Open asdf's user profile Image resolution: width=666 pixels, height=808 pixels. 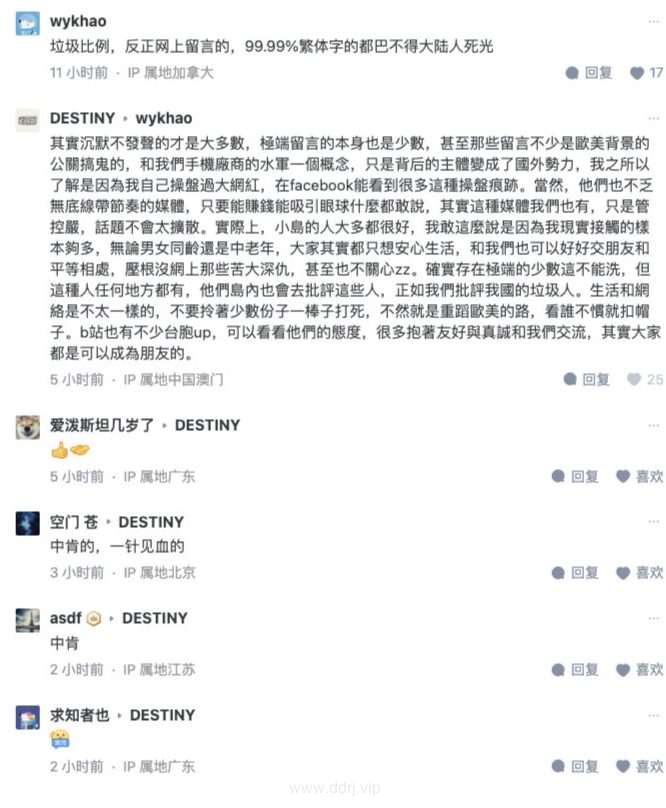tap(28, 620)
